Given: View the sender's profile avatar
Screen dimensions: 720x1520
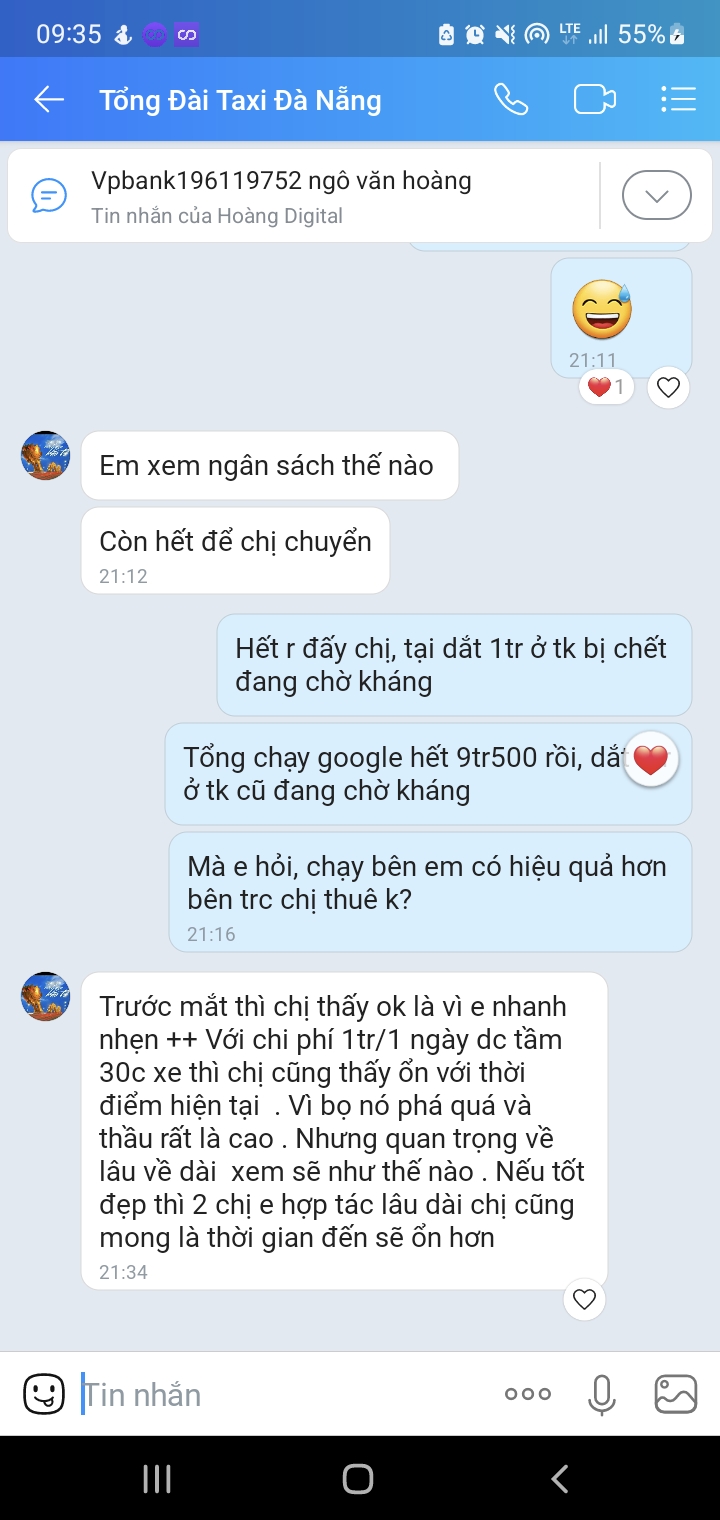Looking at the screenshot, I should 46,456.
